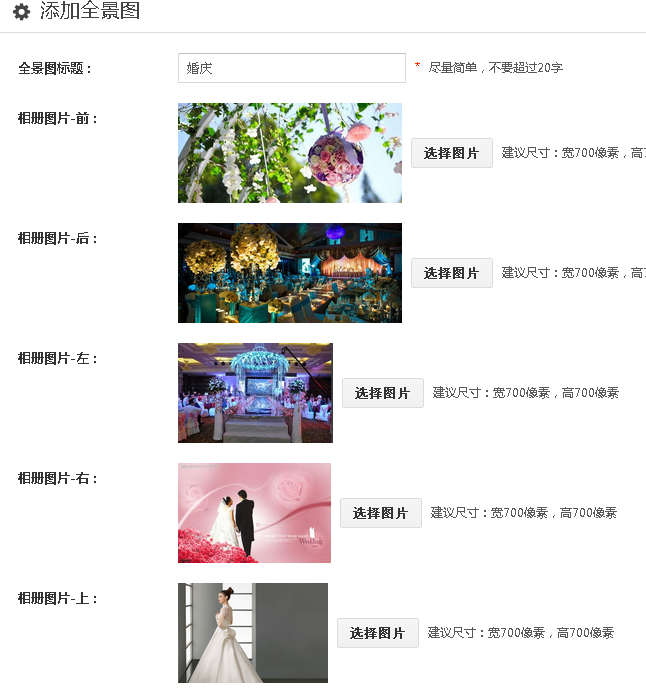Viewport: 646px width, 691px height.
Task: Tap the 全景图标题 text field
Action: tap(291, 68)
